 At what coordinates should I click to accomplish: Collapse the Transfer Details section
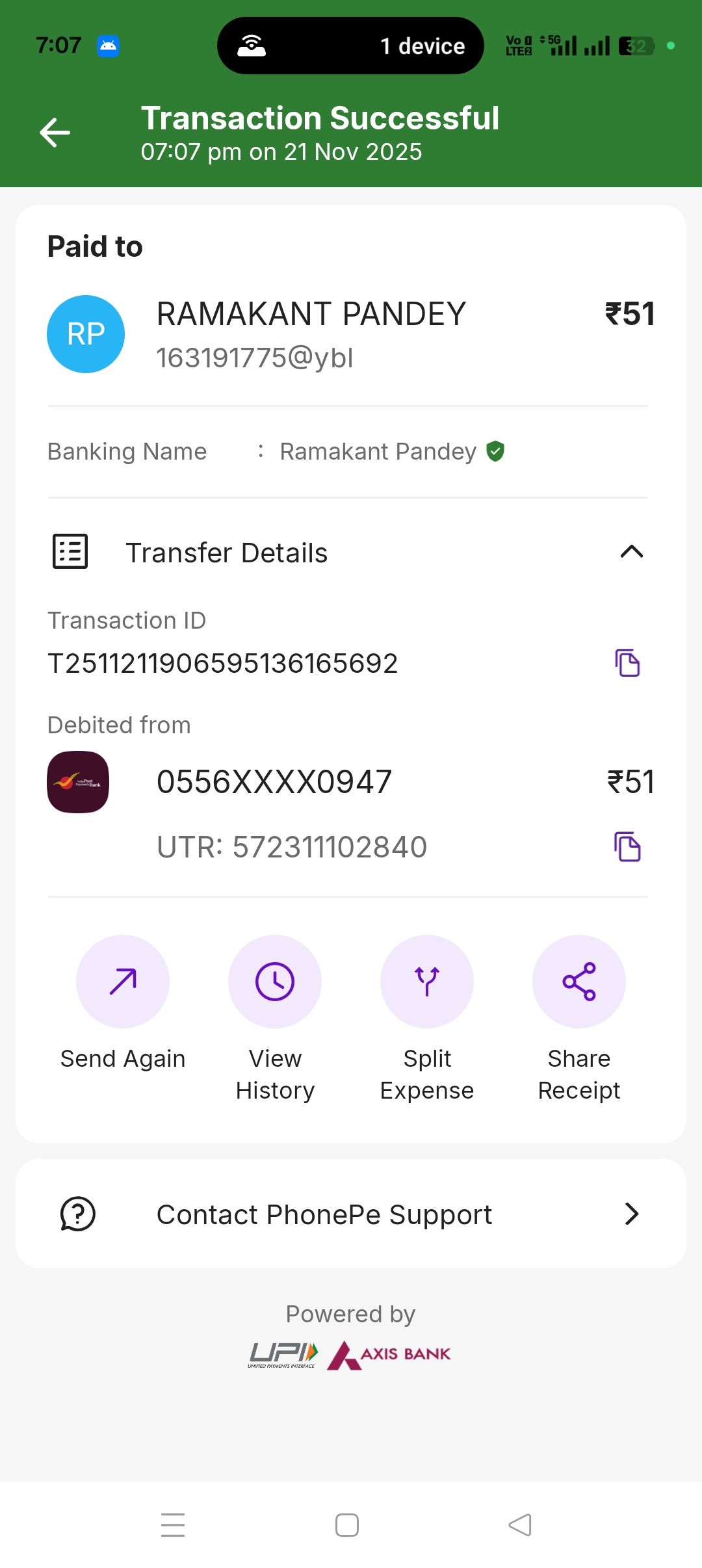(x=631, y=552)
